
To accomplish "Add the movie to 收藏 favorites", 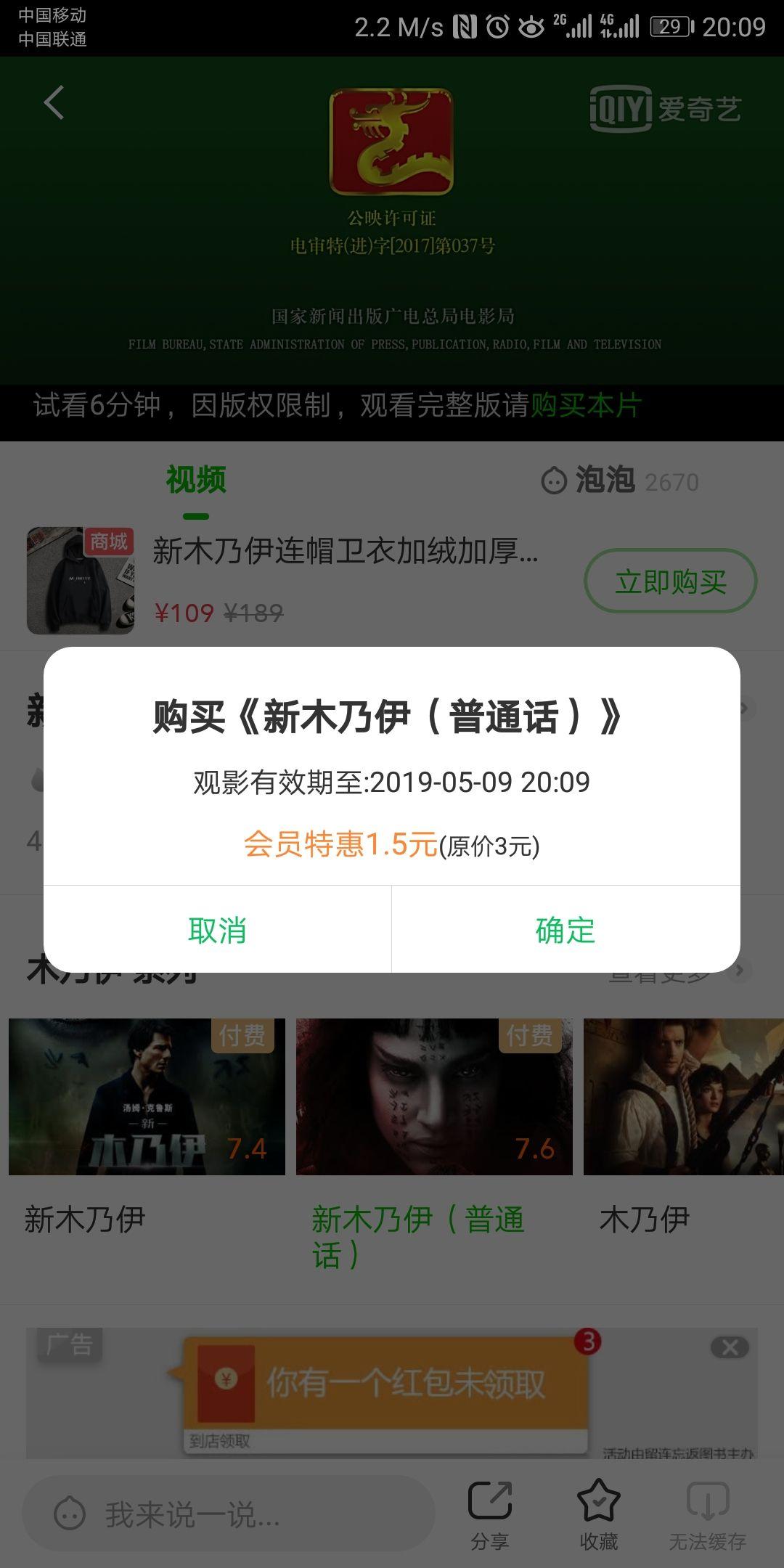I will coord(598,1515).
